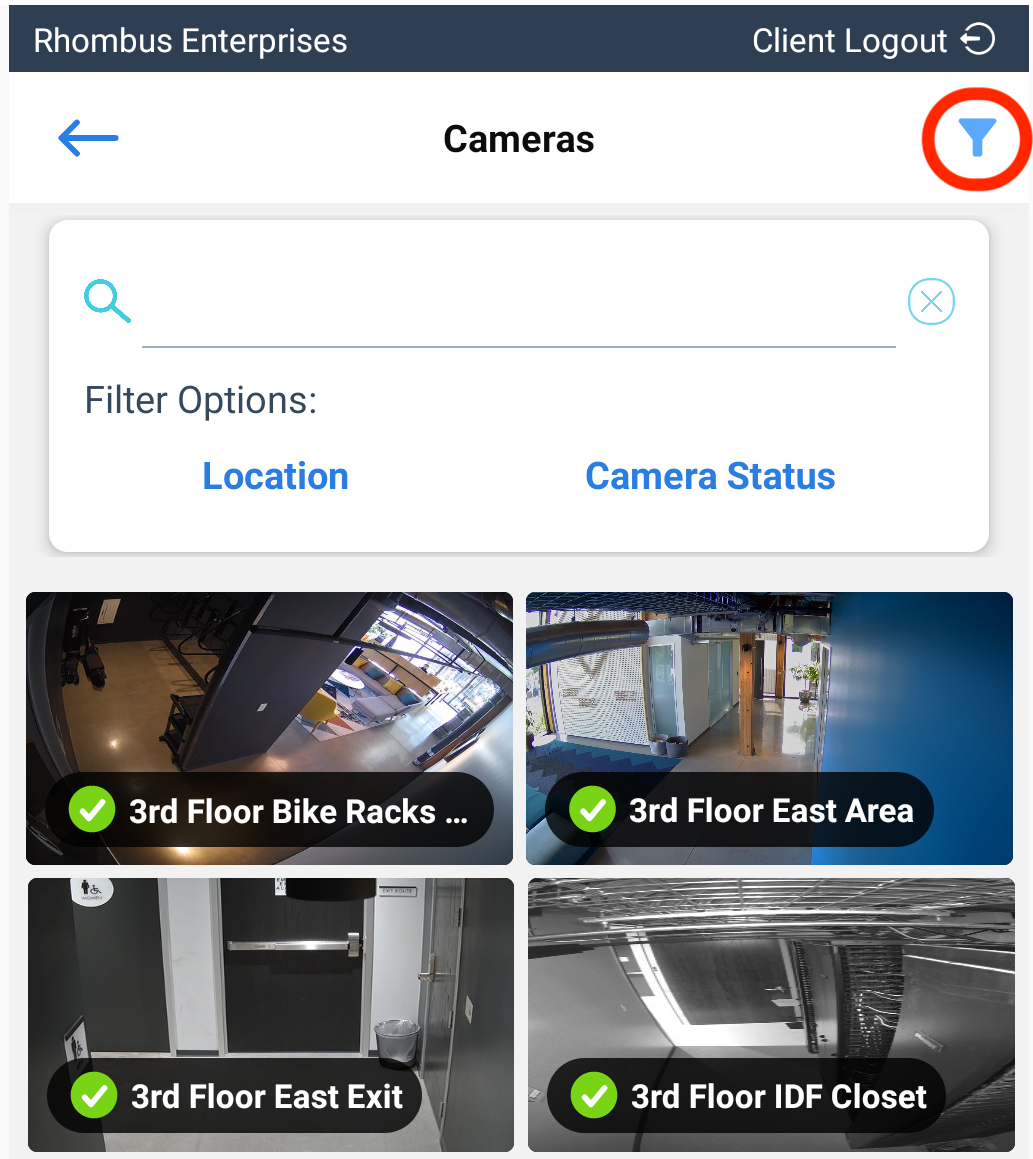Screen dimensions: 1033x1159
Task: Select the 3rd Floor IDF Closet camera
Action: click(770, 1014)
